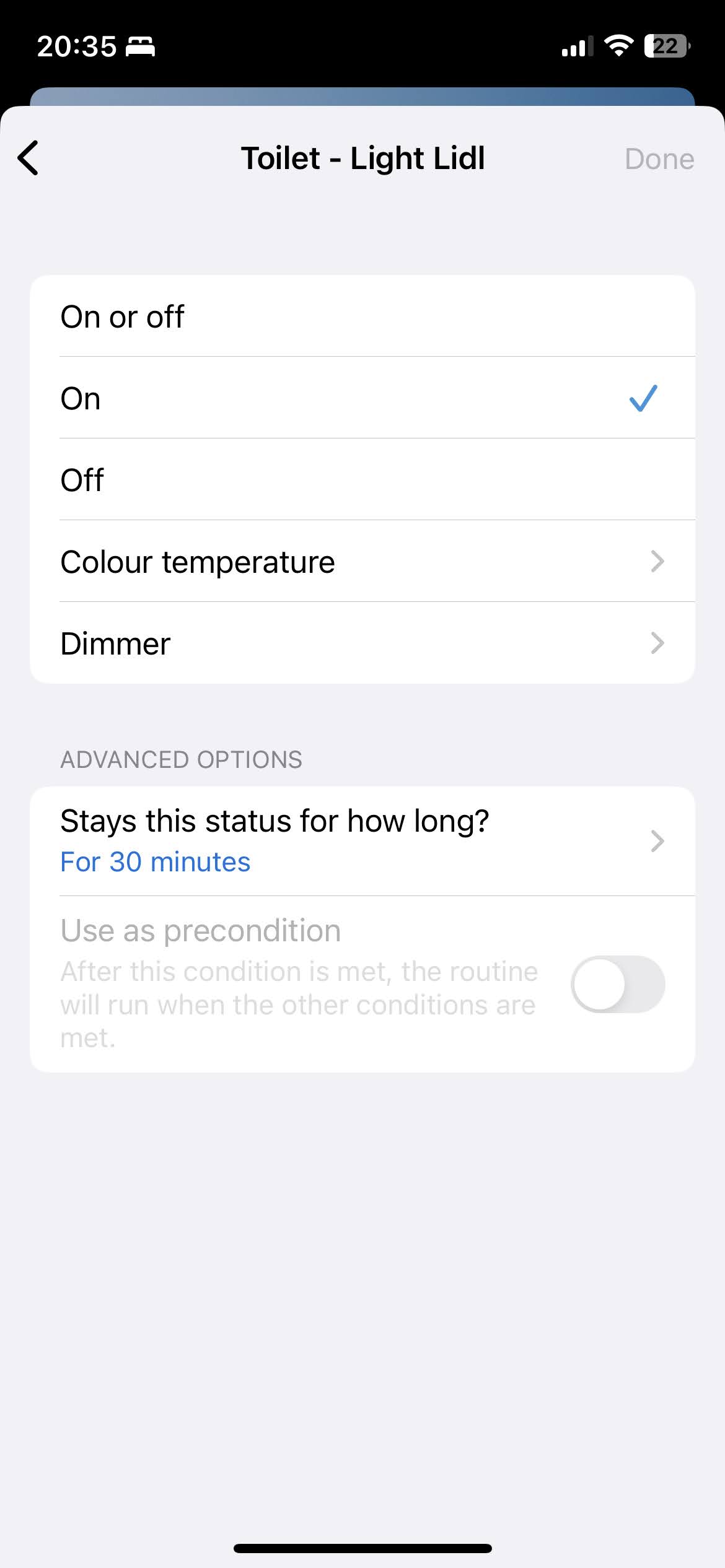
Task: Toggle the 'Use as precondition' switch
Action: tap(618, 984)
